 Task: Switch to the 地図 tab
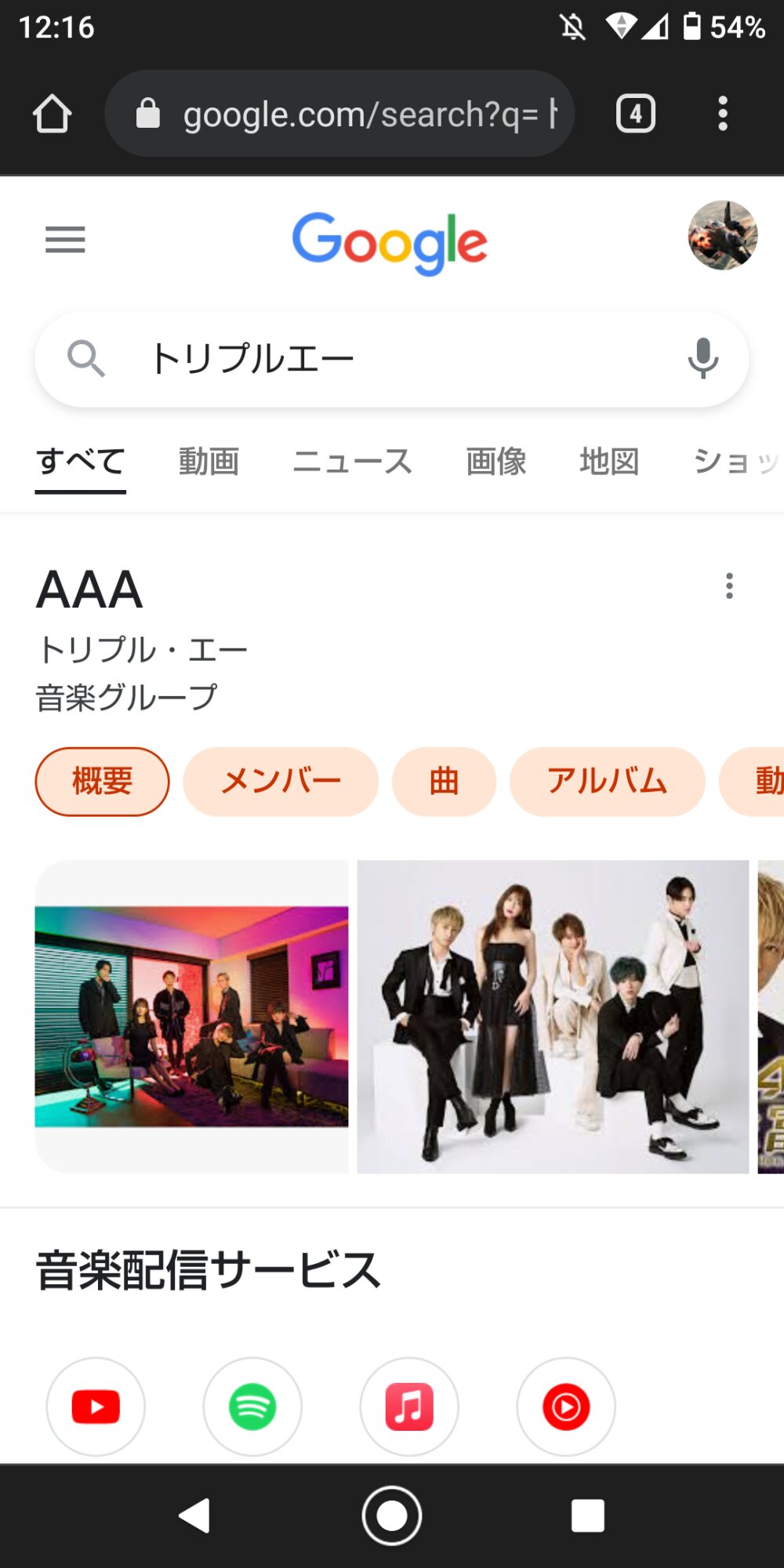pyautogui.click(x=609, y=461)
